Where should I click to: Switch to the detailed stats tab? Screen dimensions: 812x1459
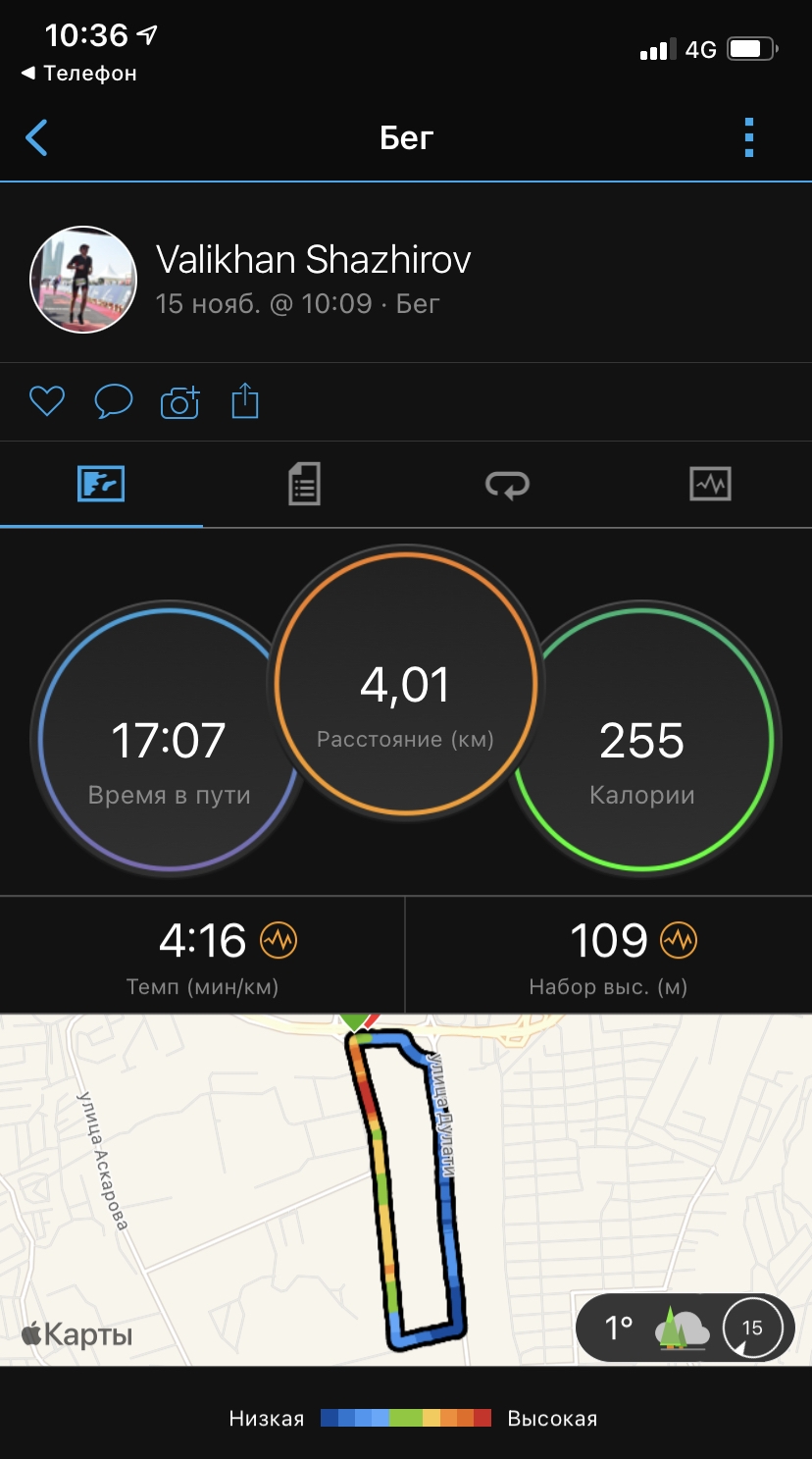(304, 484)
